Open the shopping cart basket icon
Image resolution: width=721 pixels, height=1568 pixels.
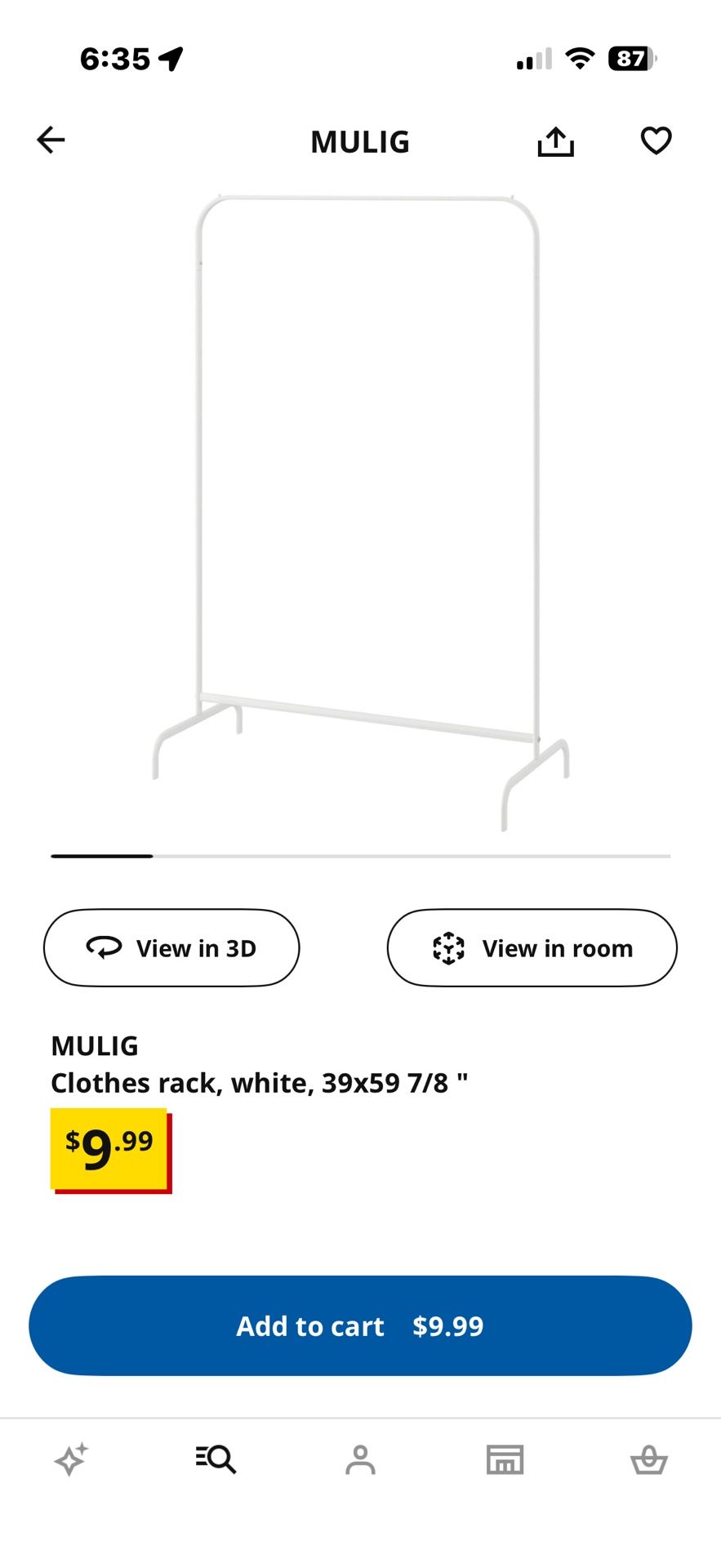(x=649, y=1459)
